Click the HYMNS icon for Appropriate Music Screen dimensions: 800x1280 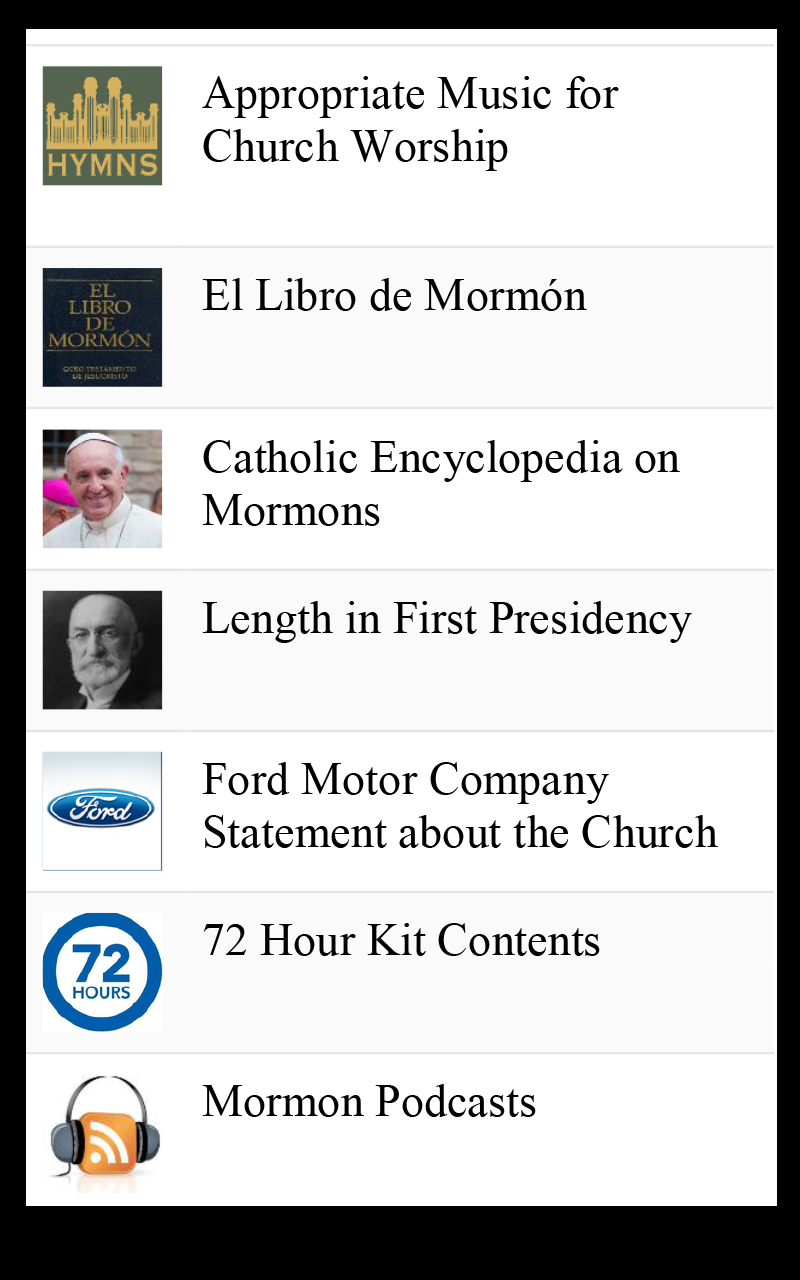pyautogui.click(x=101, y=124)
